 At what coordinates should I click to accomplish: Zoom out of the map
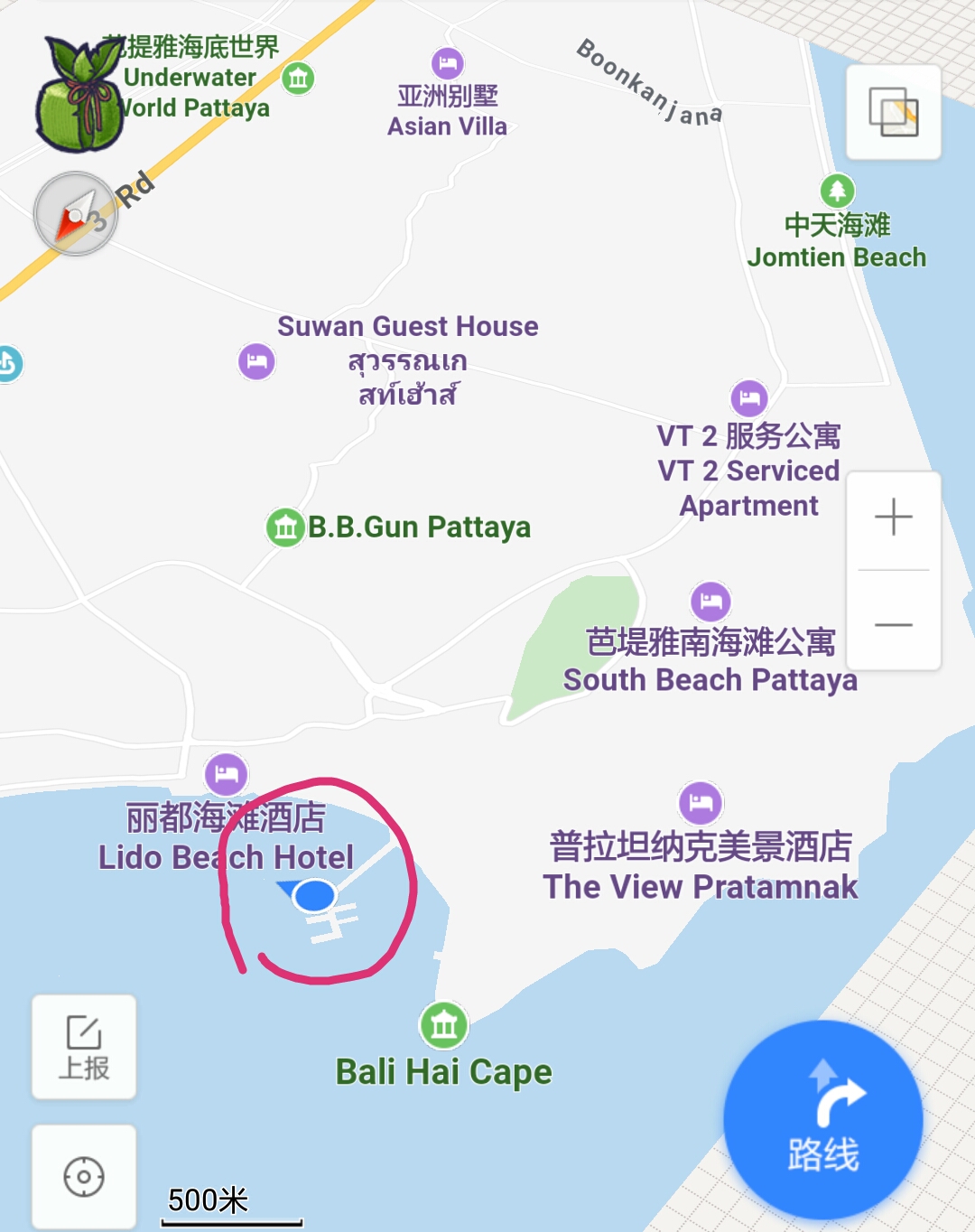tap(893, 624)
